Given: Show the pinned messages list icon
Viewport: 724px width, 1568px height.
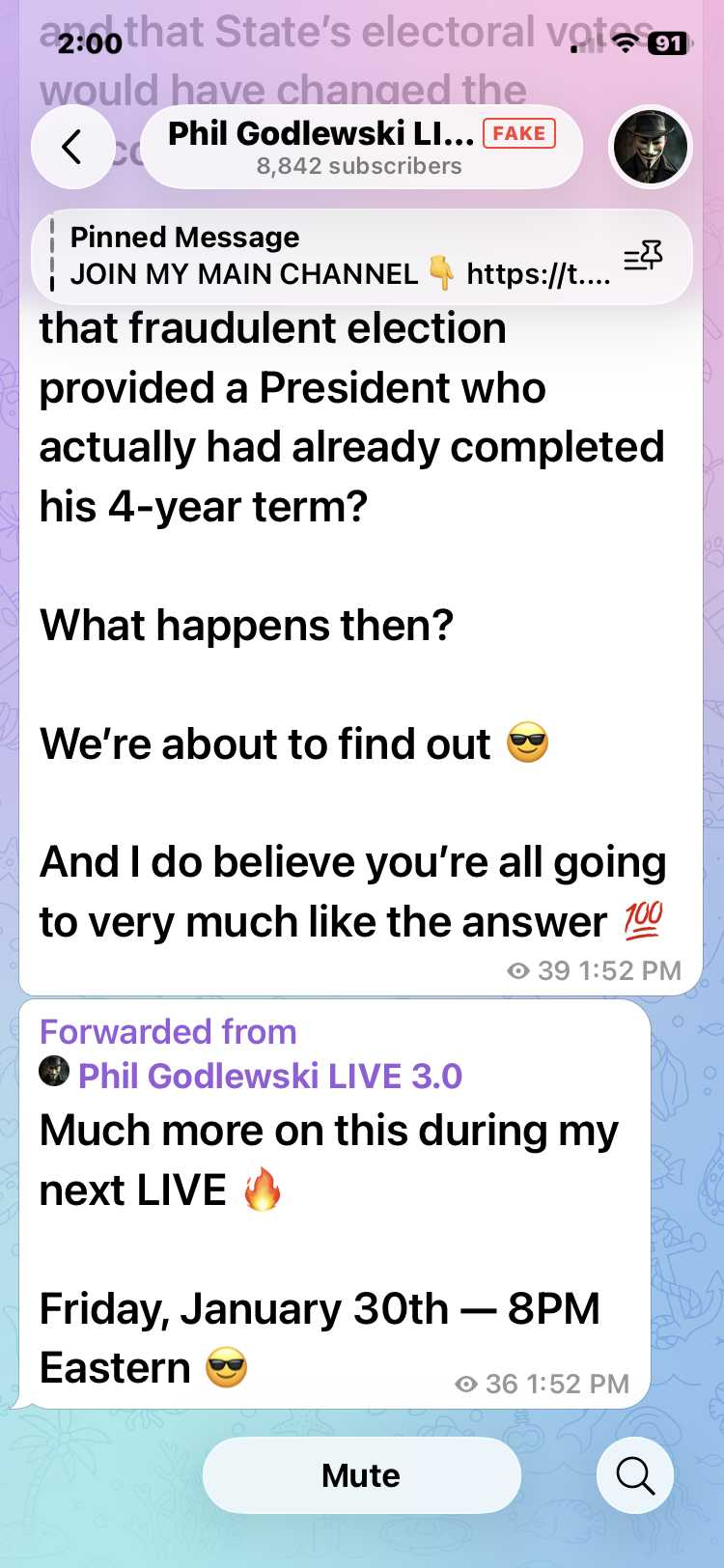Looking at the screenshot, I should [643, 257].
